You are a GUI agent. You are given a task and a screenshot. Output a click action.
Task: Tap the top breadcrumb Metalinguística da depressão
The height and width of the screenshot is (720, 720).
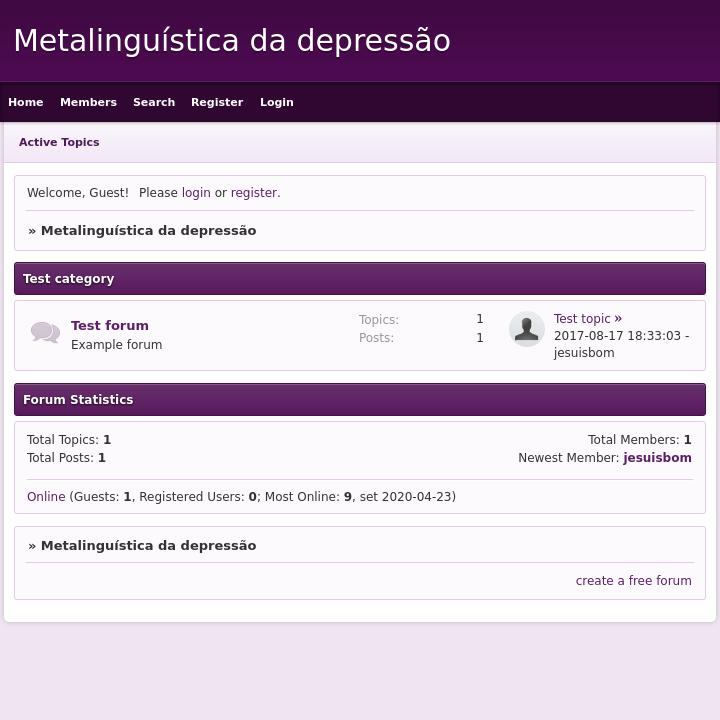[x=148, y=231]
